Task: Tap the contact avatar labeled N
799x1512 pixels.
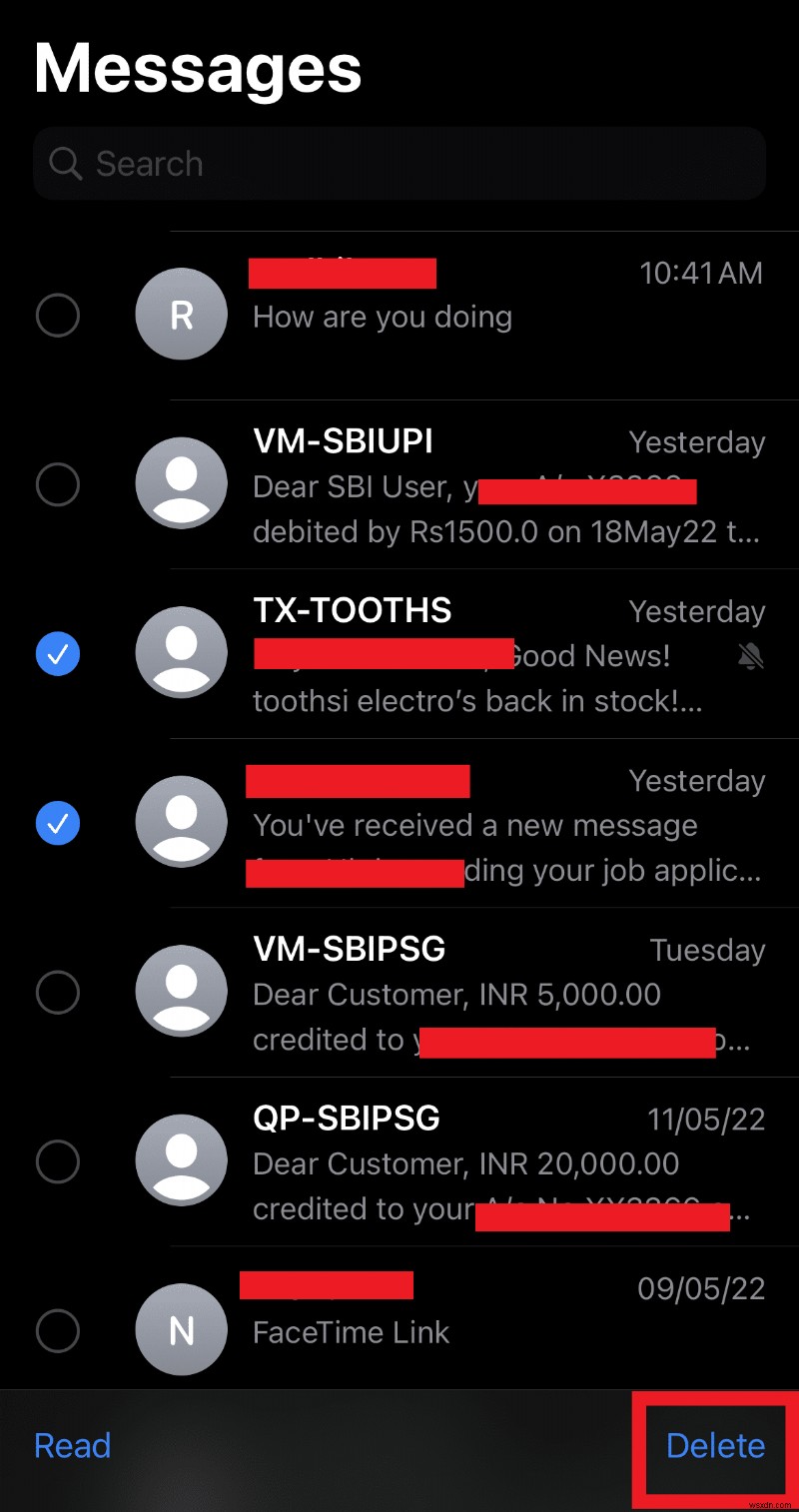Action: coord(181,1329)
